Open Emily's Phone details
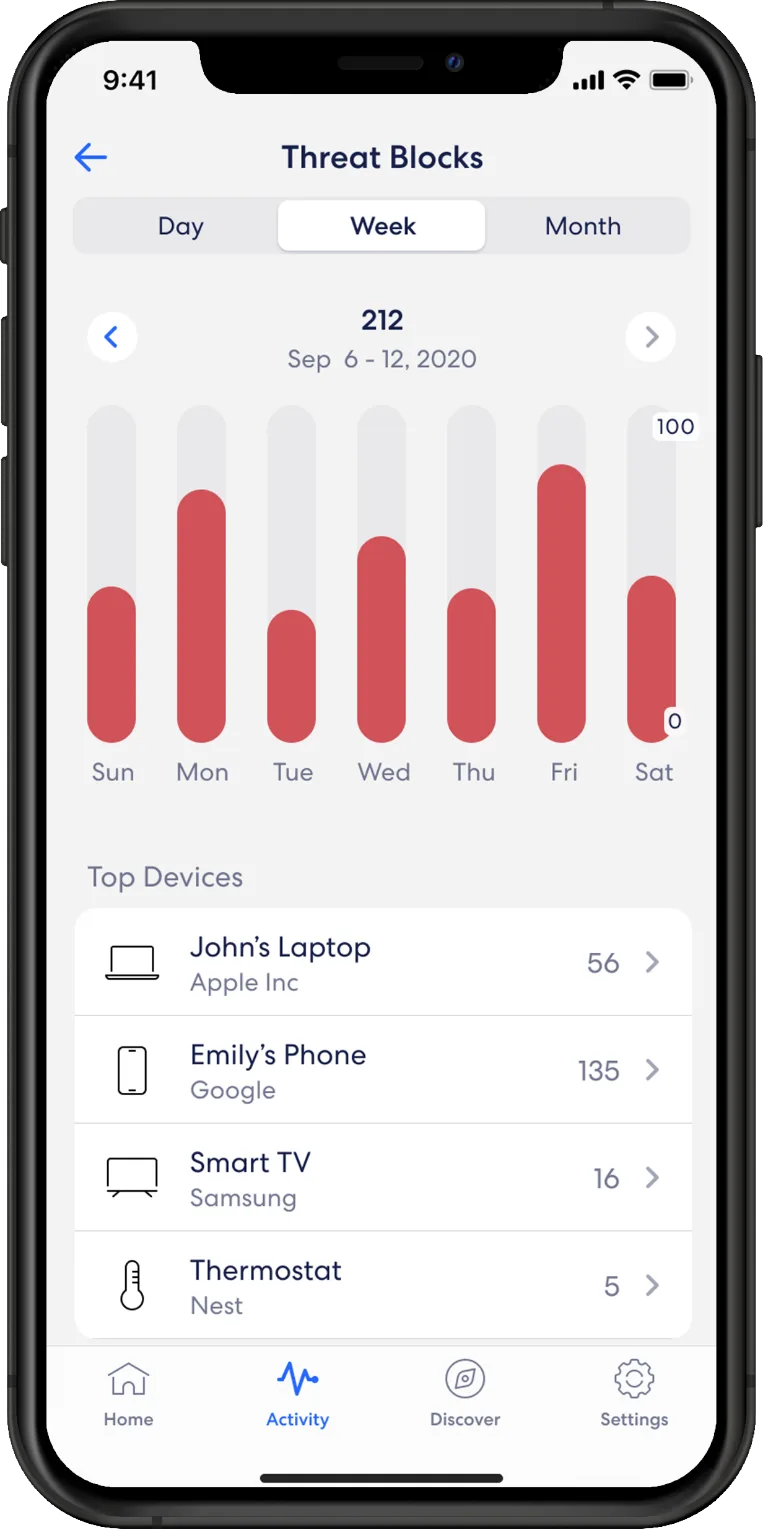Screen dimensions: 763x1529 pos(383,1070)
